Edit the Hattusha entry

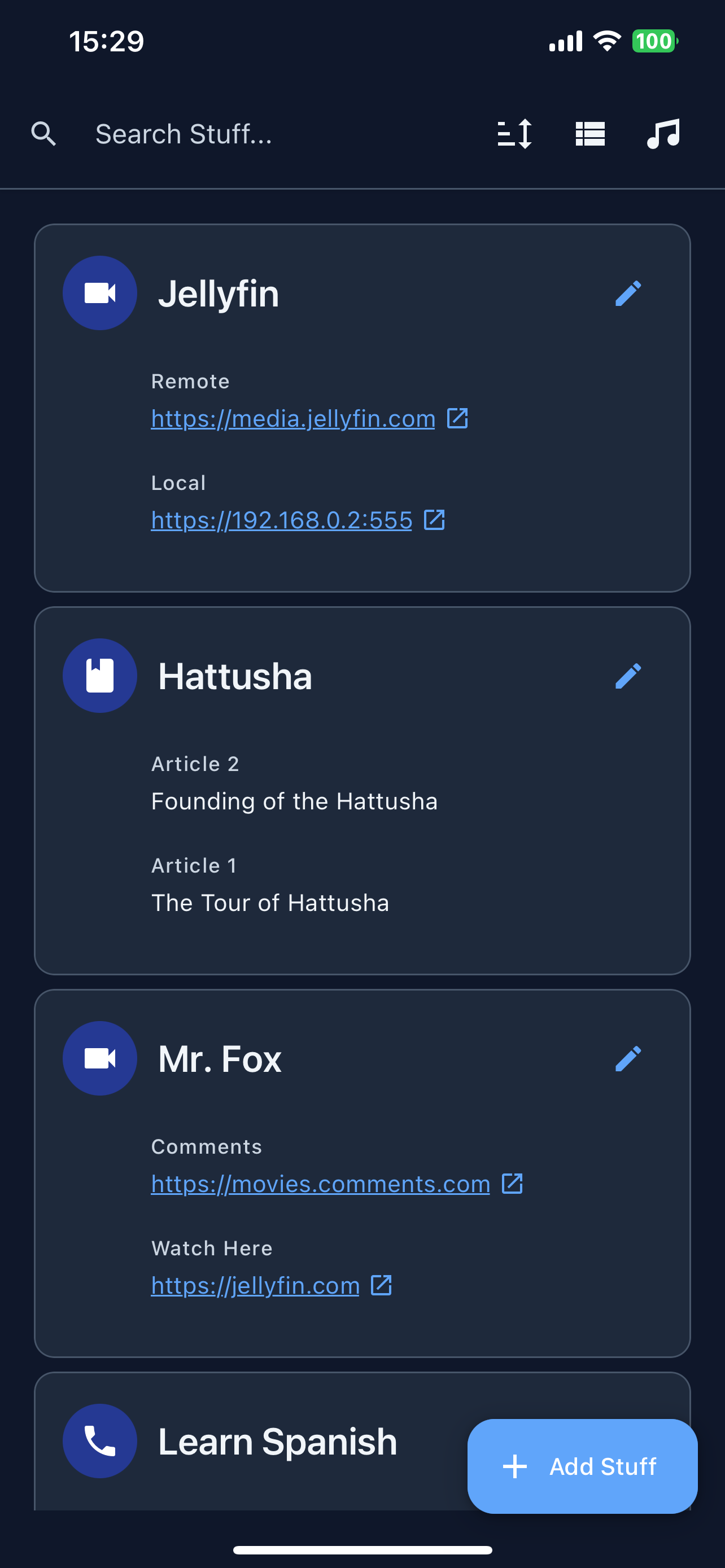[x=628, y=676]
